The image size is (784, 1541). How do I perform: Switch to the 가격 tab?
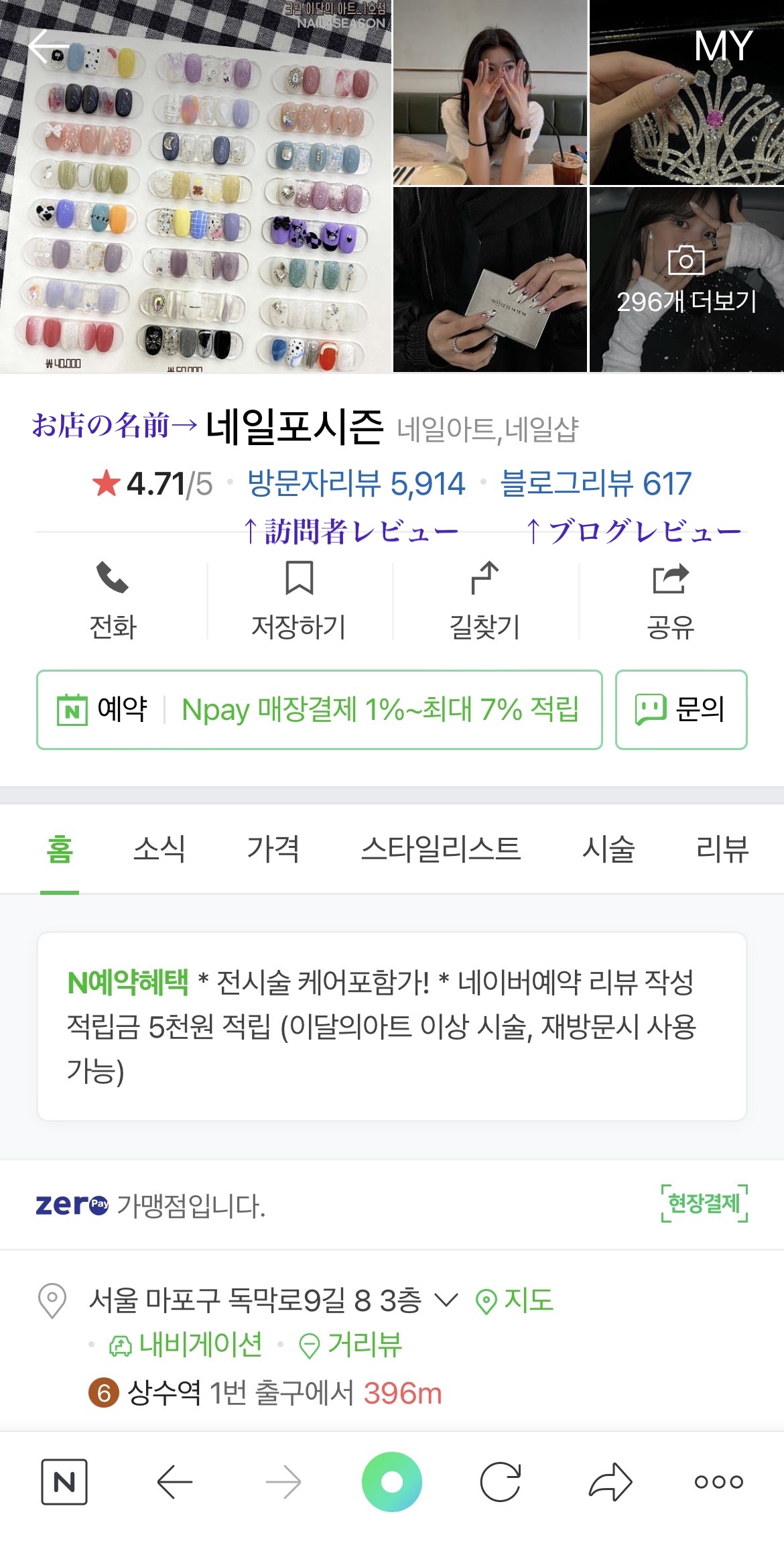[273, 849]
